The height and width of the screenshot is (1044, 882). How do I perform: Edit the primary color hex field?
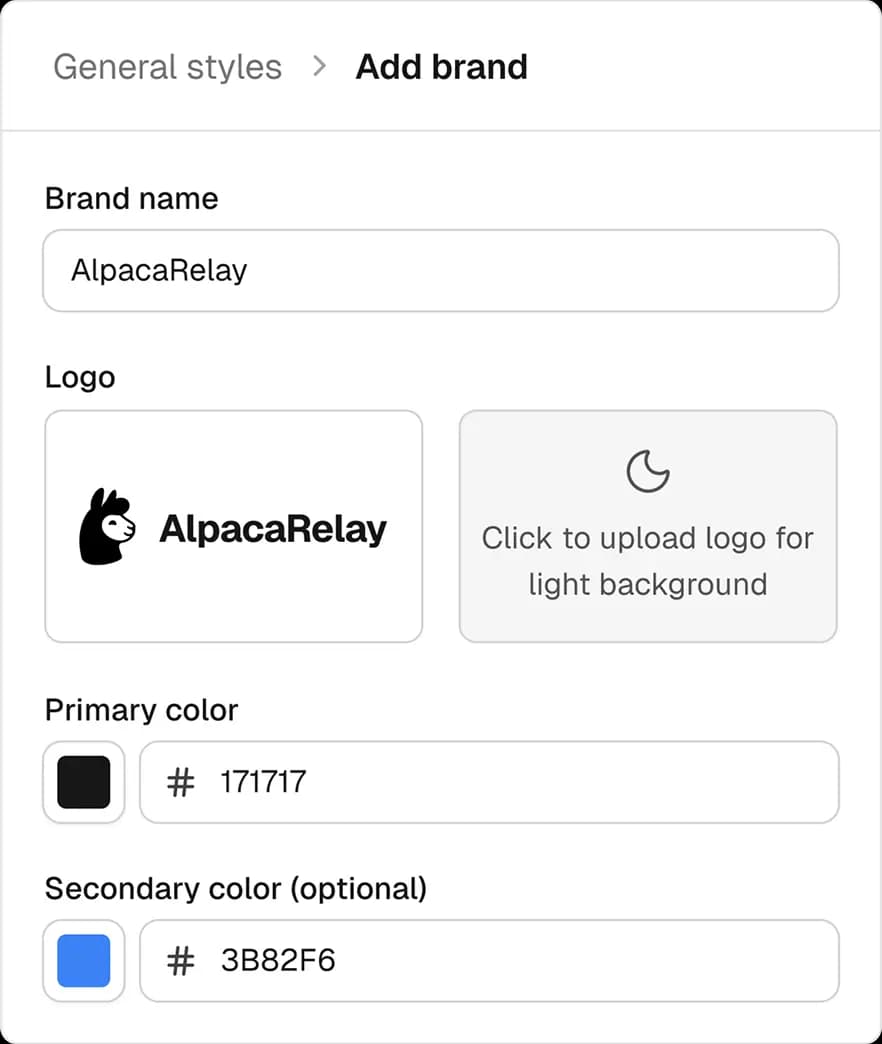tap(500, 782)
